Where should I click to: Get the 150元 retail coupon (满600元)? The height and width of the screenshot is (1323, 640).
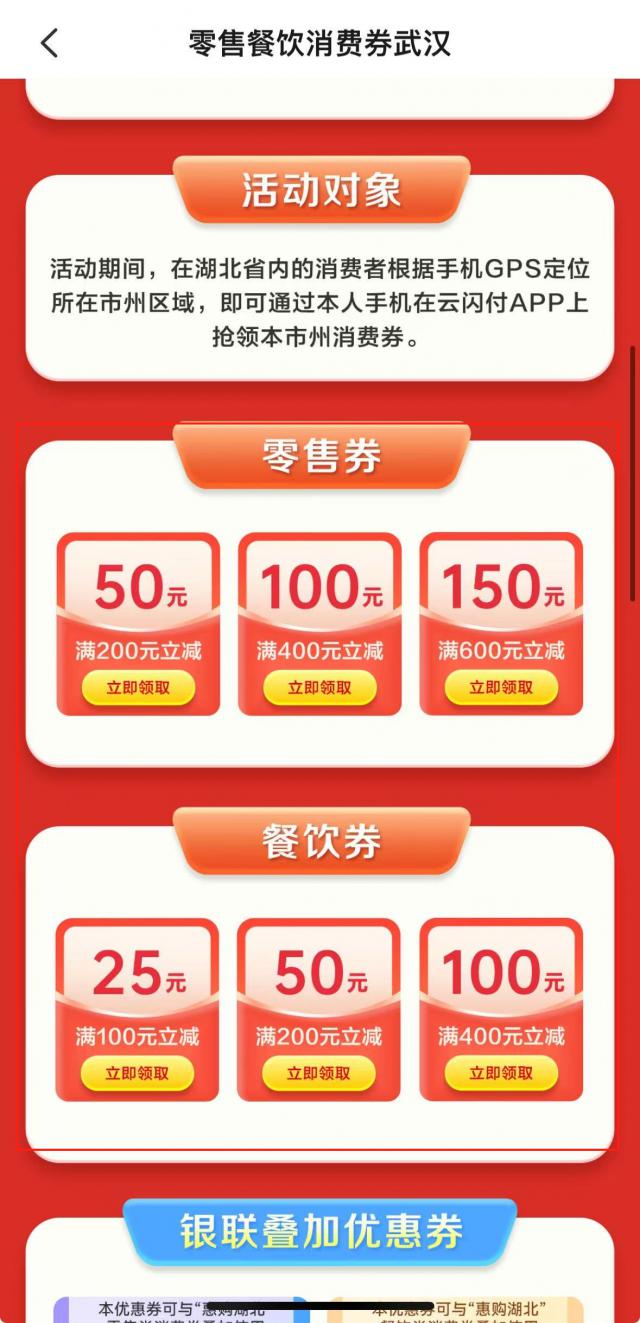[501, 688]
